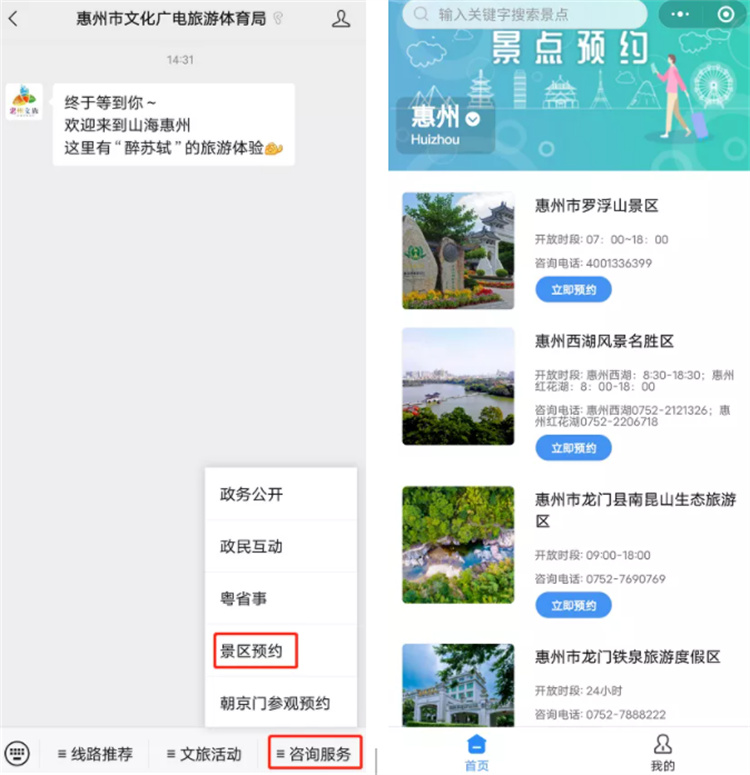750x775 pixels.
Task: Open the 文旅活动 menu
Action: pos(204,754)
